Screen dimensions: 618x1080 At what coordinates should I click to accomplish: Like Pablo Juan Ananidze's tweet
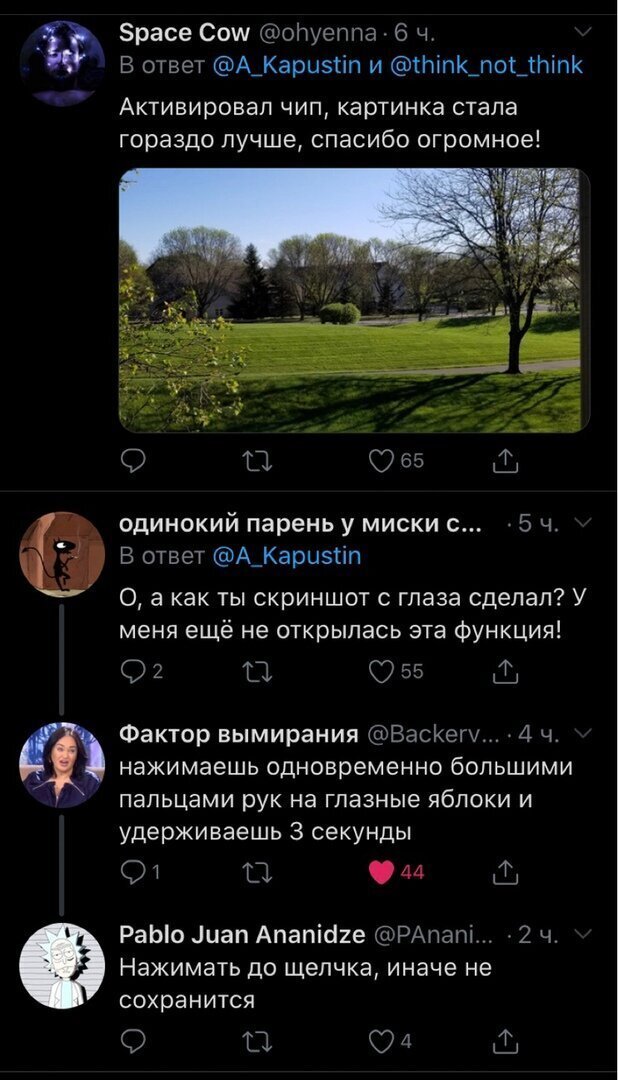[381, 1042]
